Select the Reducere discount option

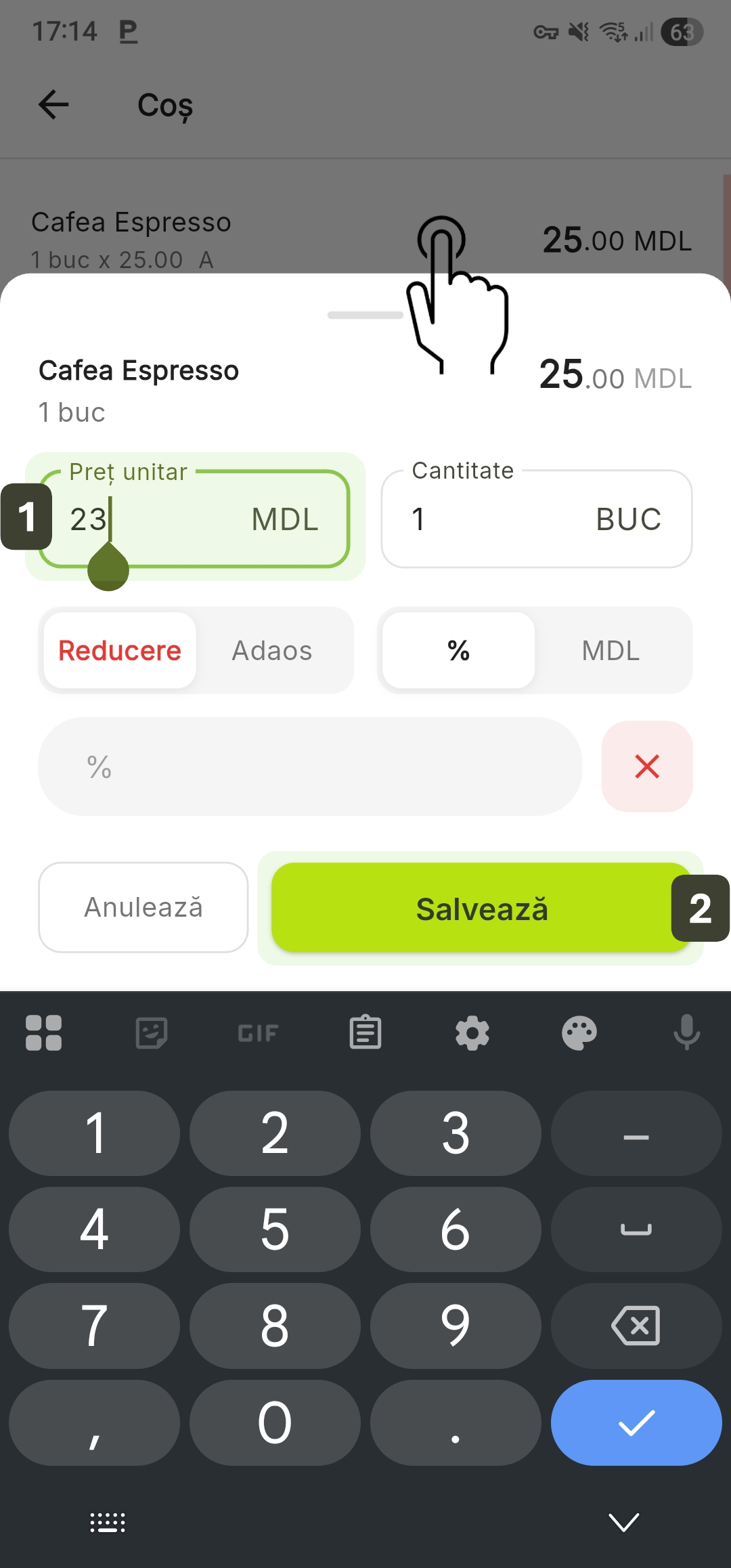point(120,651)
